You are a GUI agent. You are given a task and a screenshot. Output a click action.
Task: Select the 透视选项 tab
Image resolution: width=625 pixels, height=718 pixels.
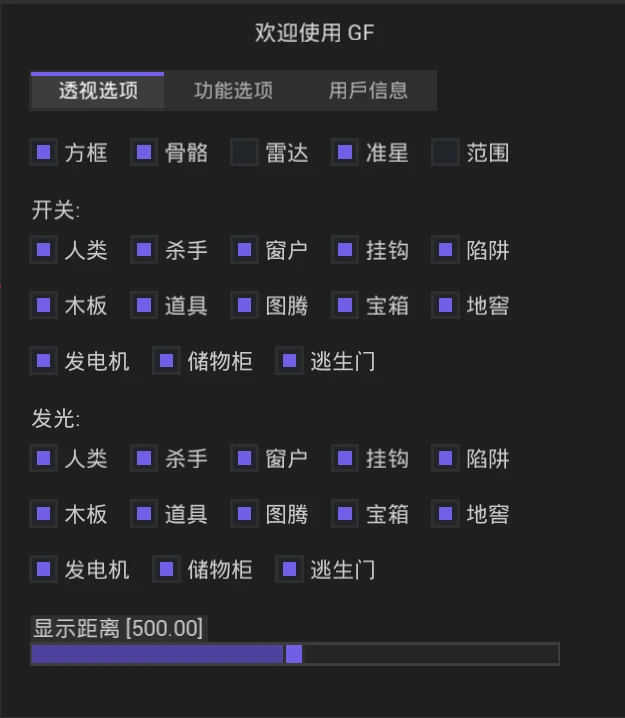[98, 91]
